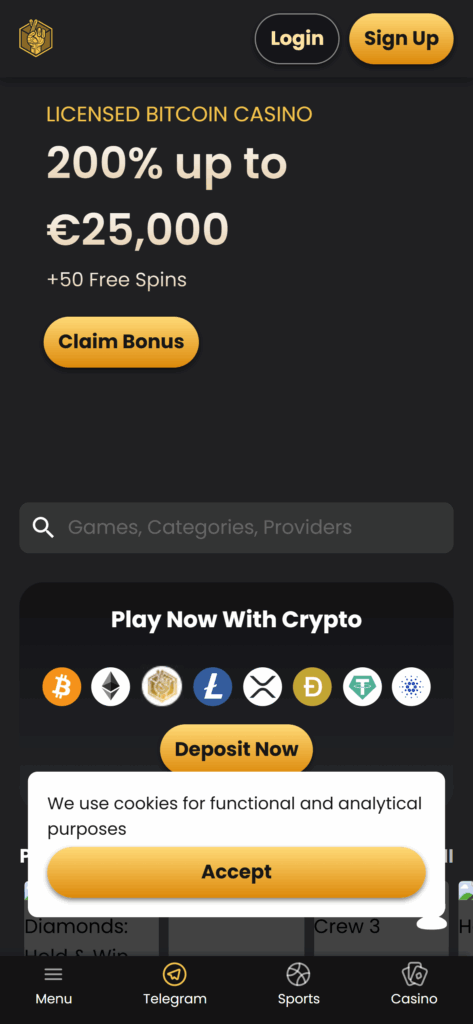Accept the cookies notice

click(x=236, y=872)
